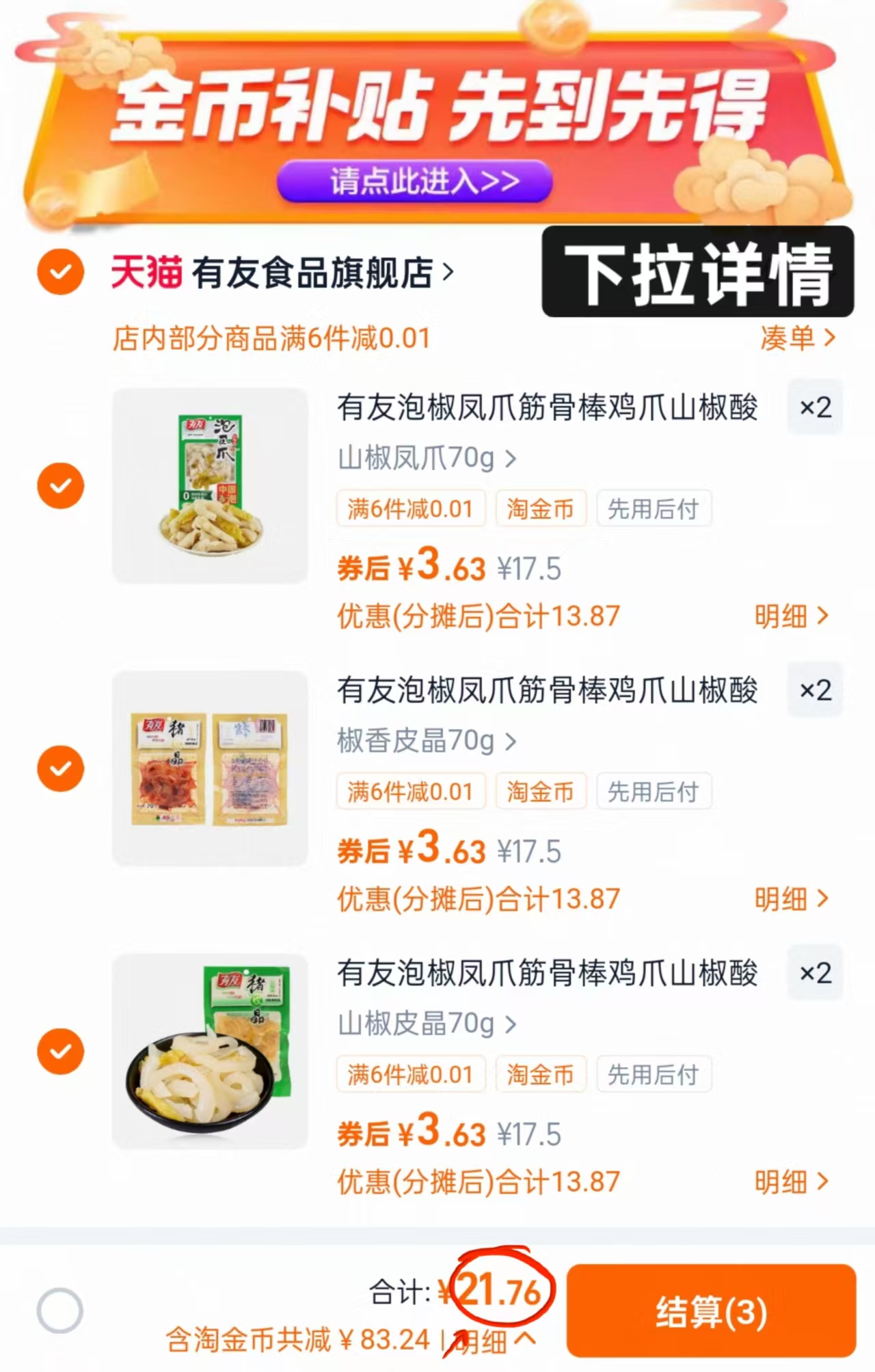Open the 山椒凤爪70g spec selector
Image resolution: width=875 pixels, height=1372 pixels.
[x=424, y=459]
